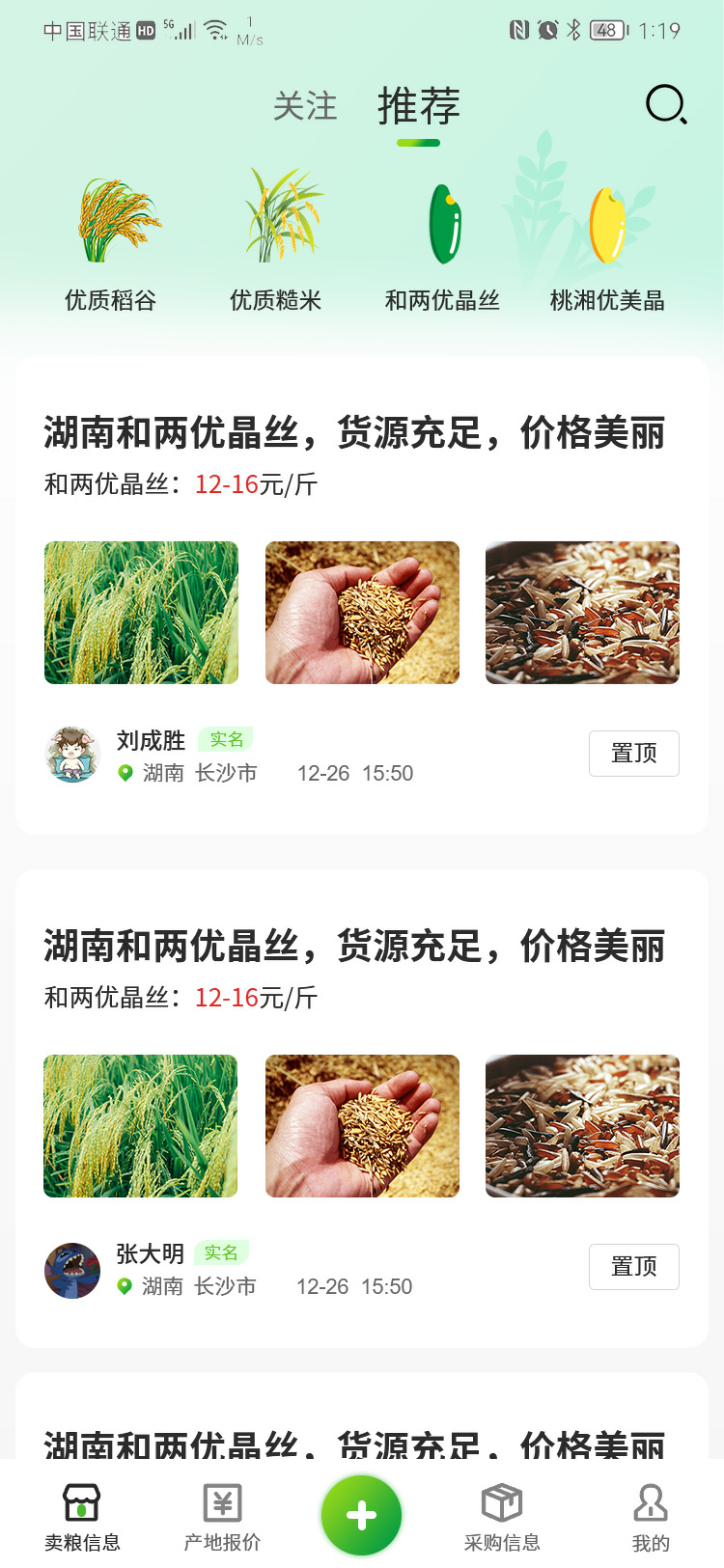
Task: Open the search magnifier icon
Action: point(666,104)
